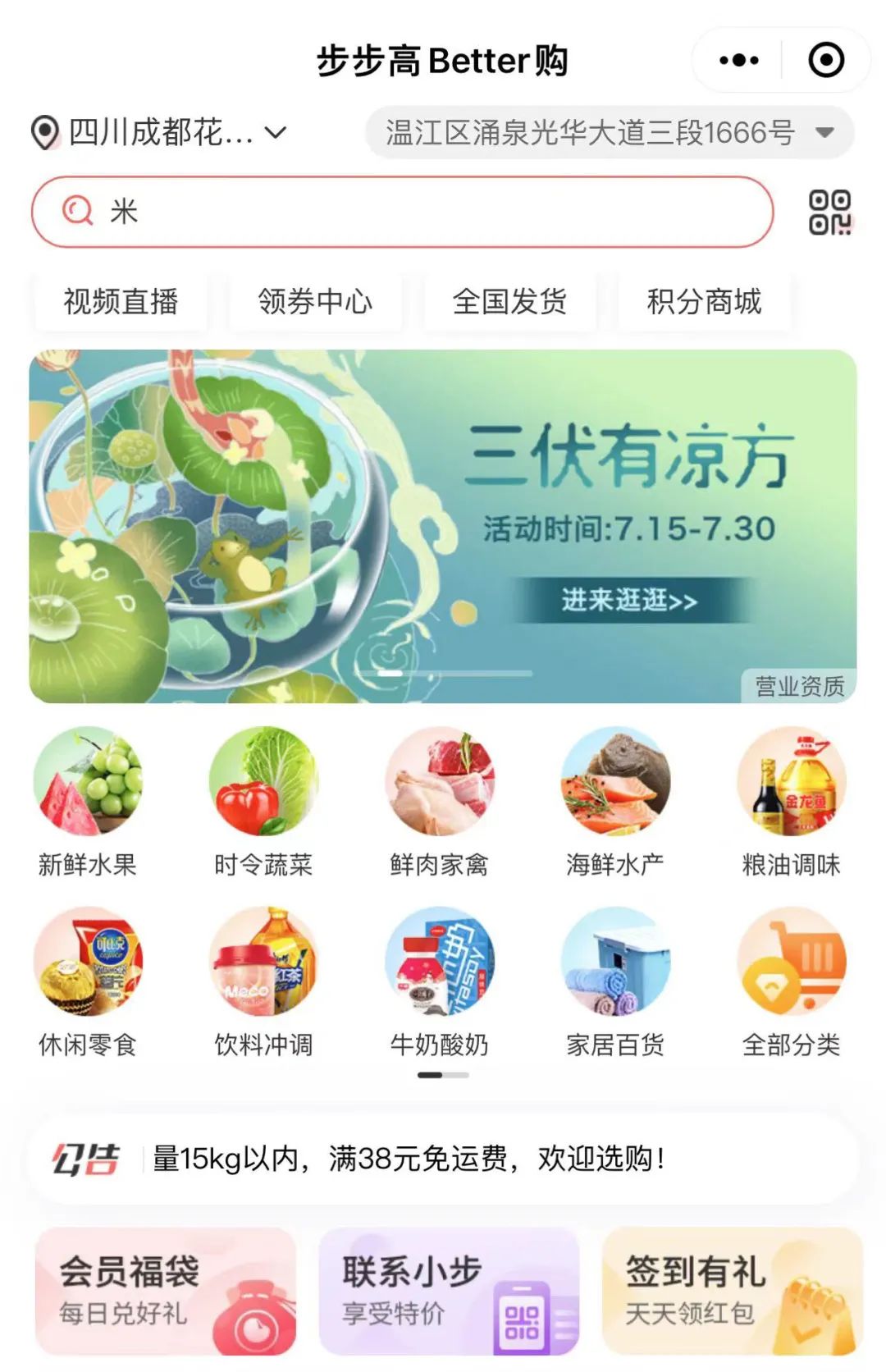View 营业资质 business license

click(x=799, y=686)
